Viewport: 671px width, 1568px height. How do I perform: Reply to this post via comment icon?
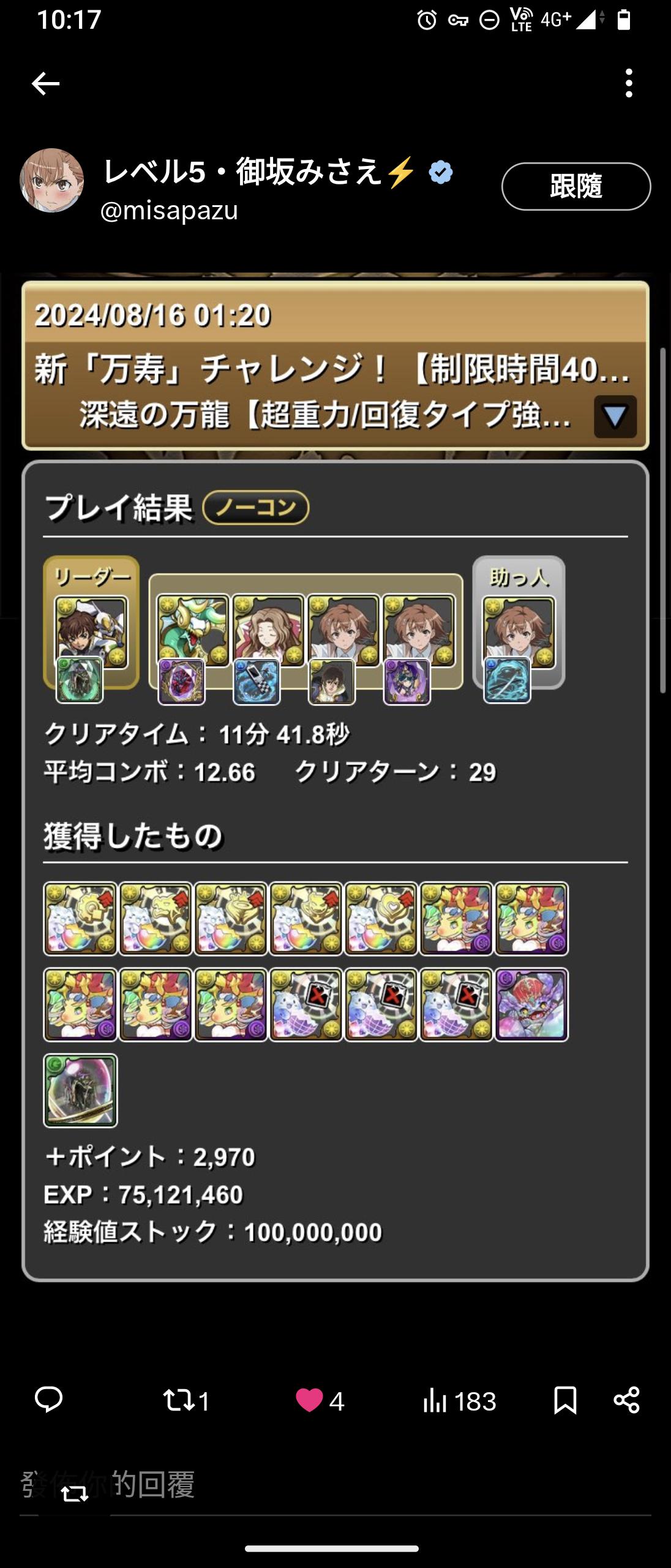pyautogui.click(x=49, y=1400)
